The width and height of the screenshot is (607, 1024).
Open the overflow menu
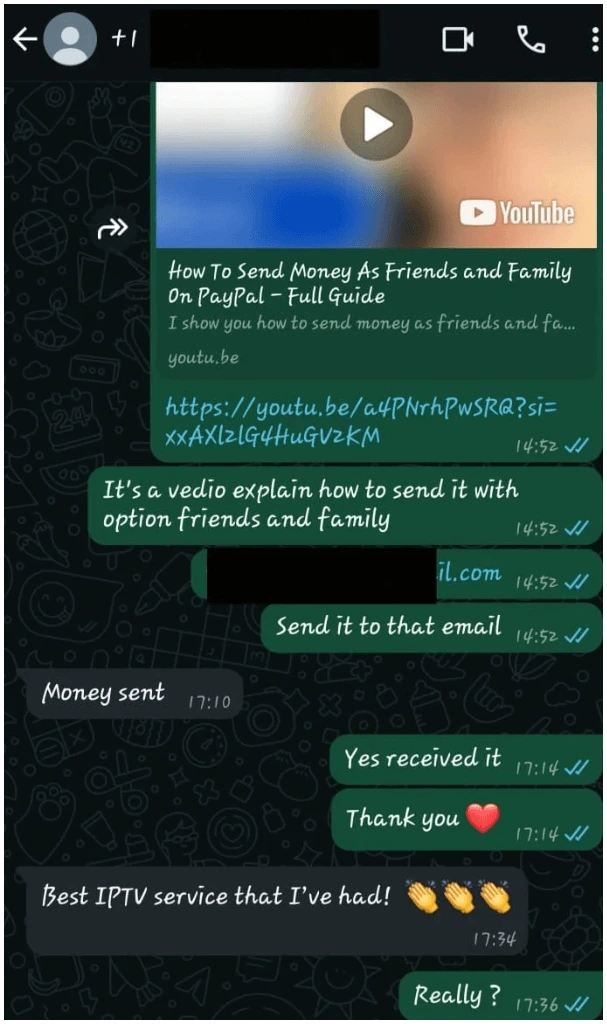(594, 39)
